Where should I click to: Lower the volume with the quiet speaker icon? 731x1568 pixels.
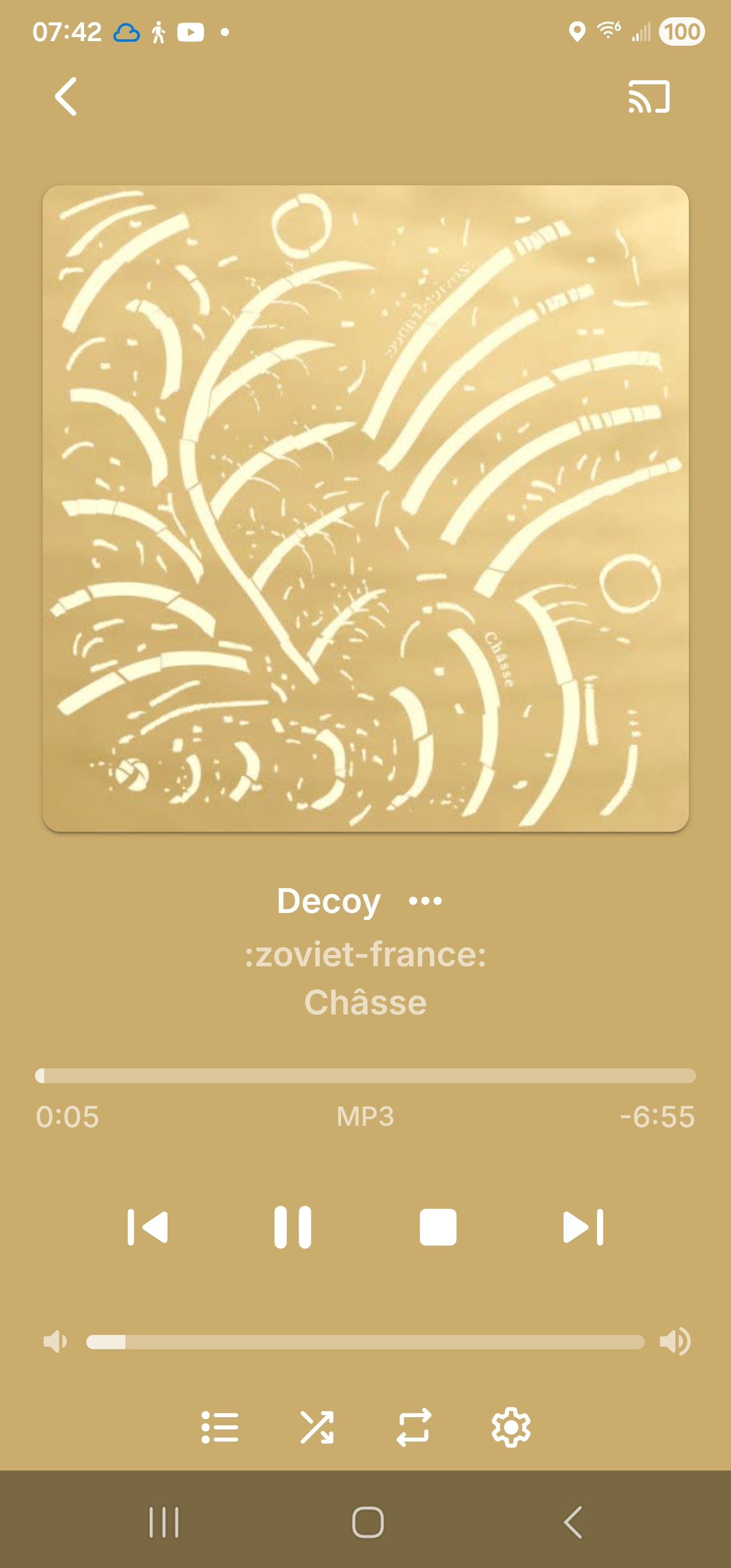pos(55,1342)
